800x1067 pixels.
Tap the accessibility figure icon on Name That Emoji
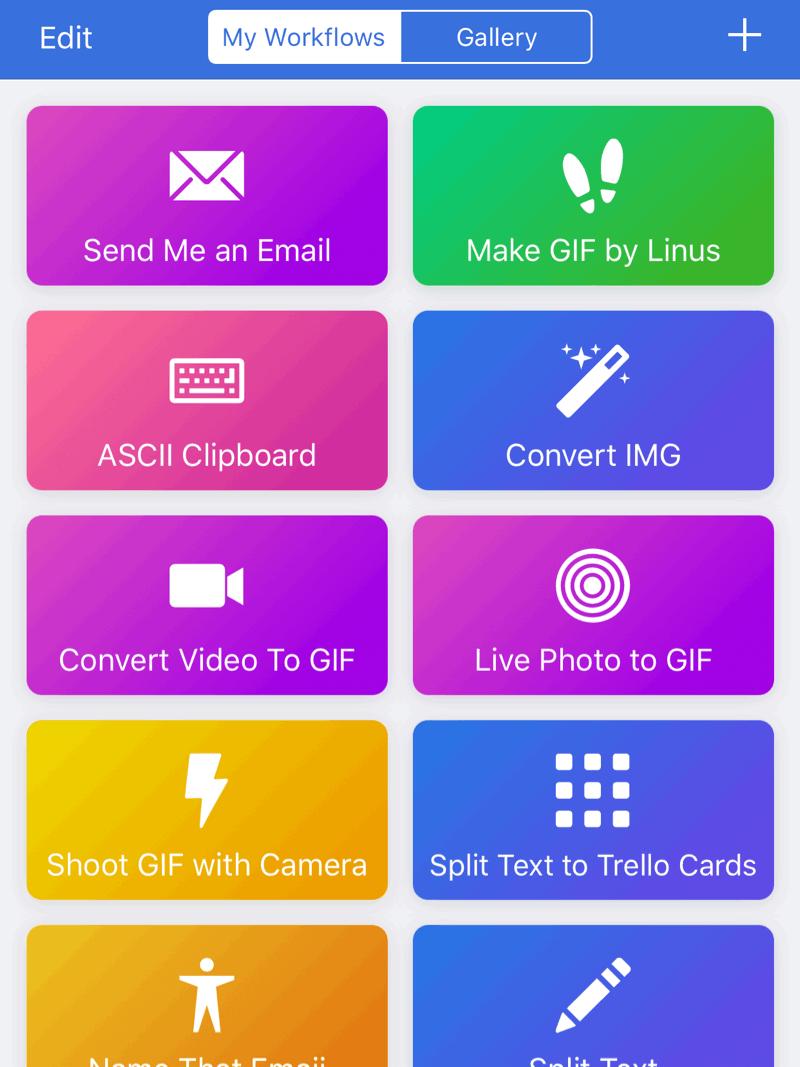point(207,991)
